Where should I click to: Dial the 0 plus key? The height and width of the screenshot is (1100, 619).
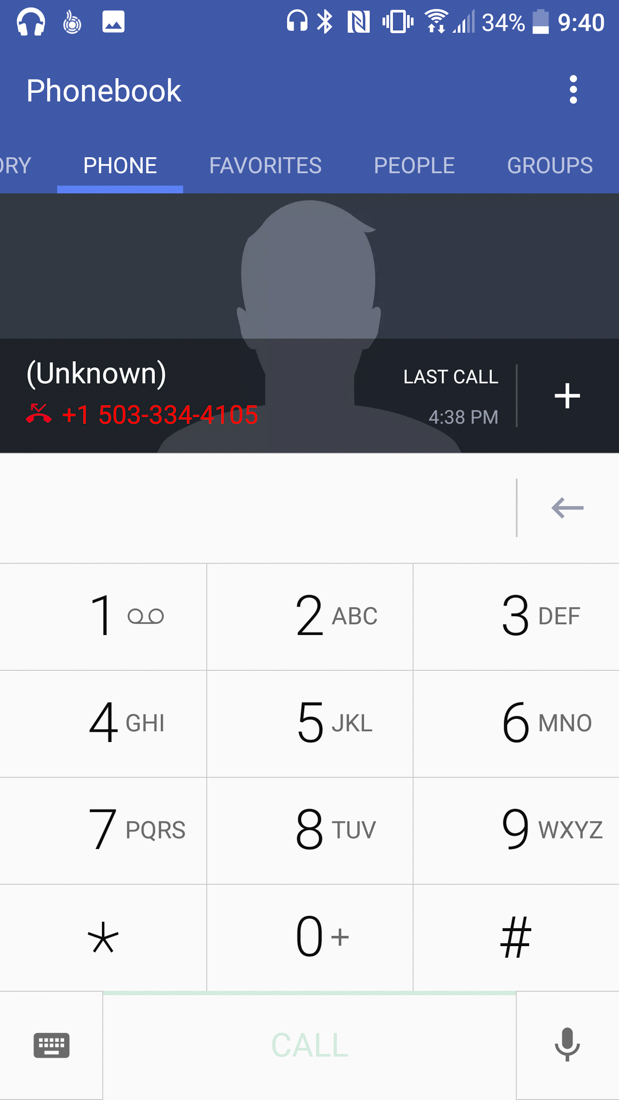[x=310, y=938]
